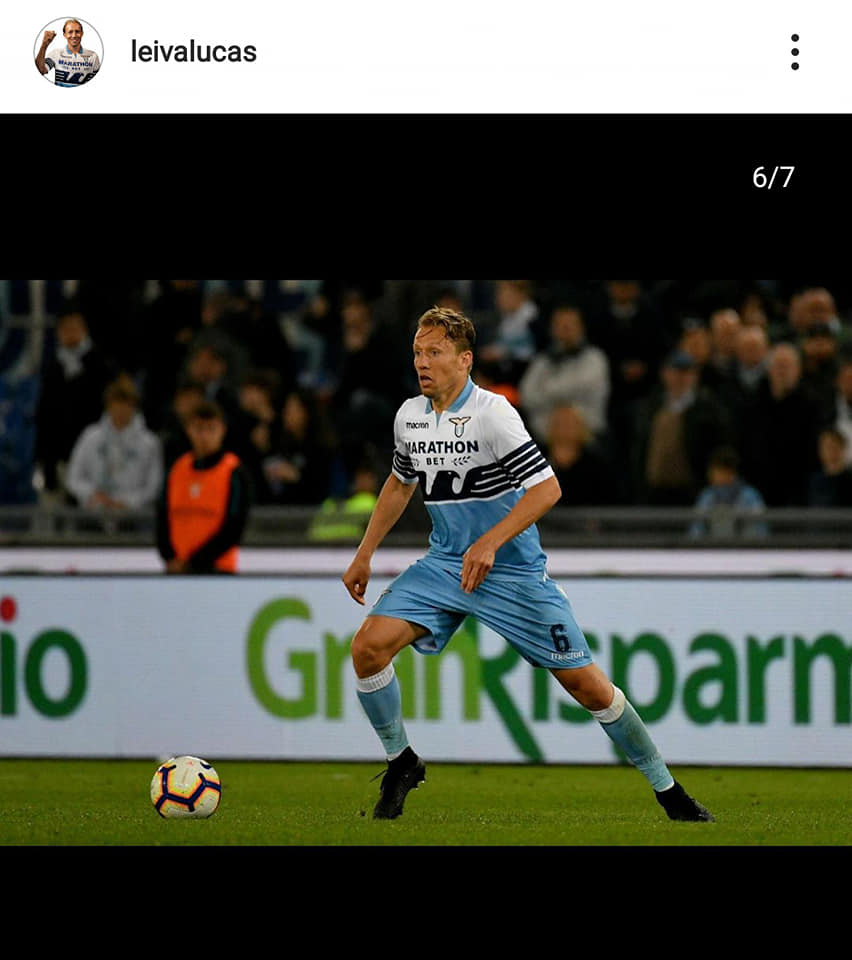Viewport: 852px width, 960px height.
Task: Open leivalucas profile picture
Action: [68, 52]
